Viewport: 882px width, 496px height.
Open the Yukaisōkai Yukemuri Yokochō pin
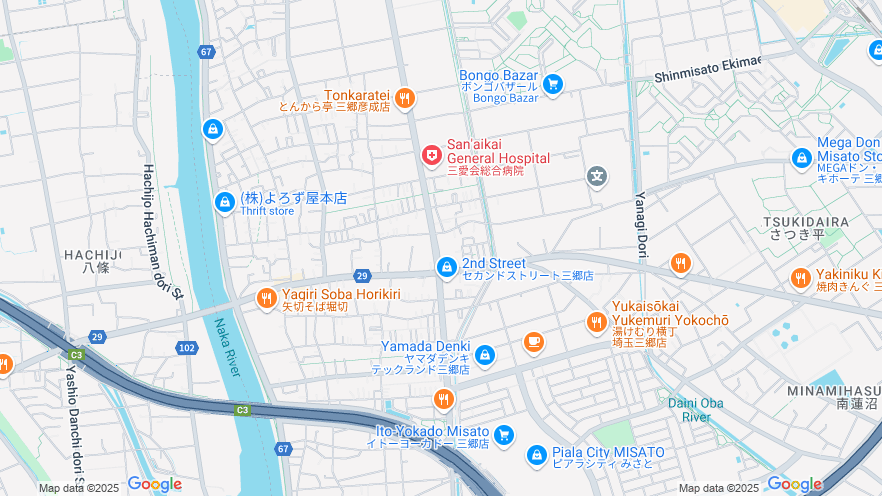[596, 322]
